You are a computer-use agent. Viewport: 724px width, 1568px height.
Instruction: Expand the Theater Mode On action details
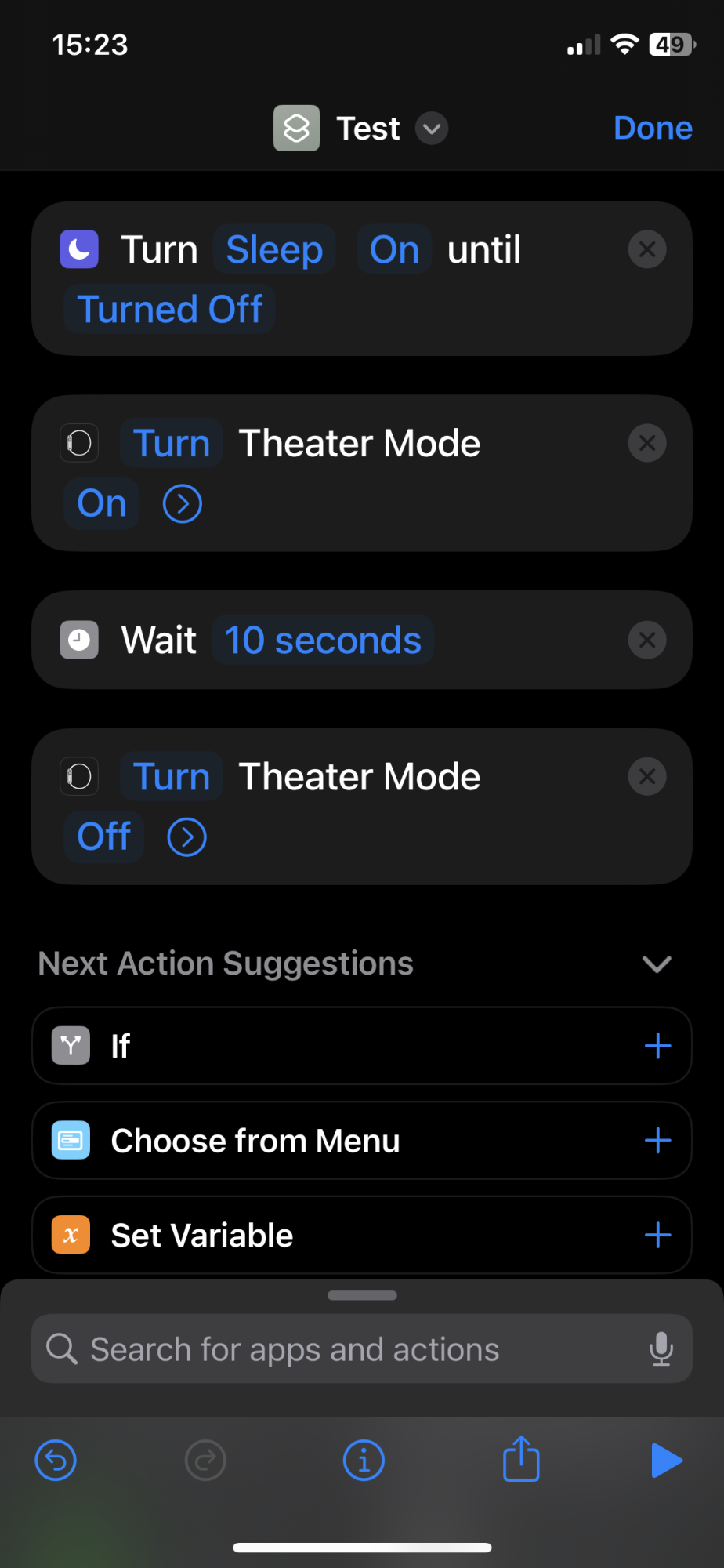tap(183, 503)
